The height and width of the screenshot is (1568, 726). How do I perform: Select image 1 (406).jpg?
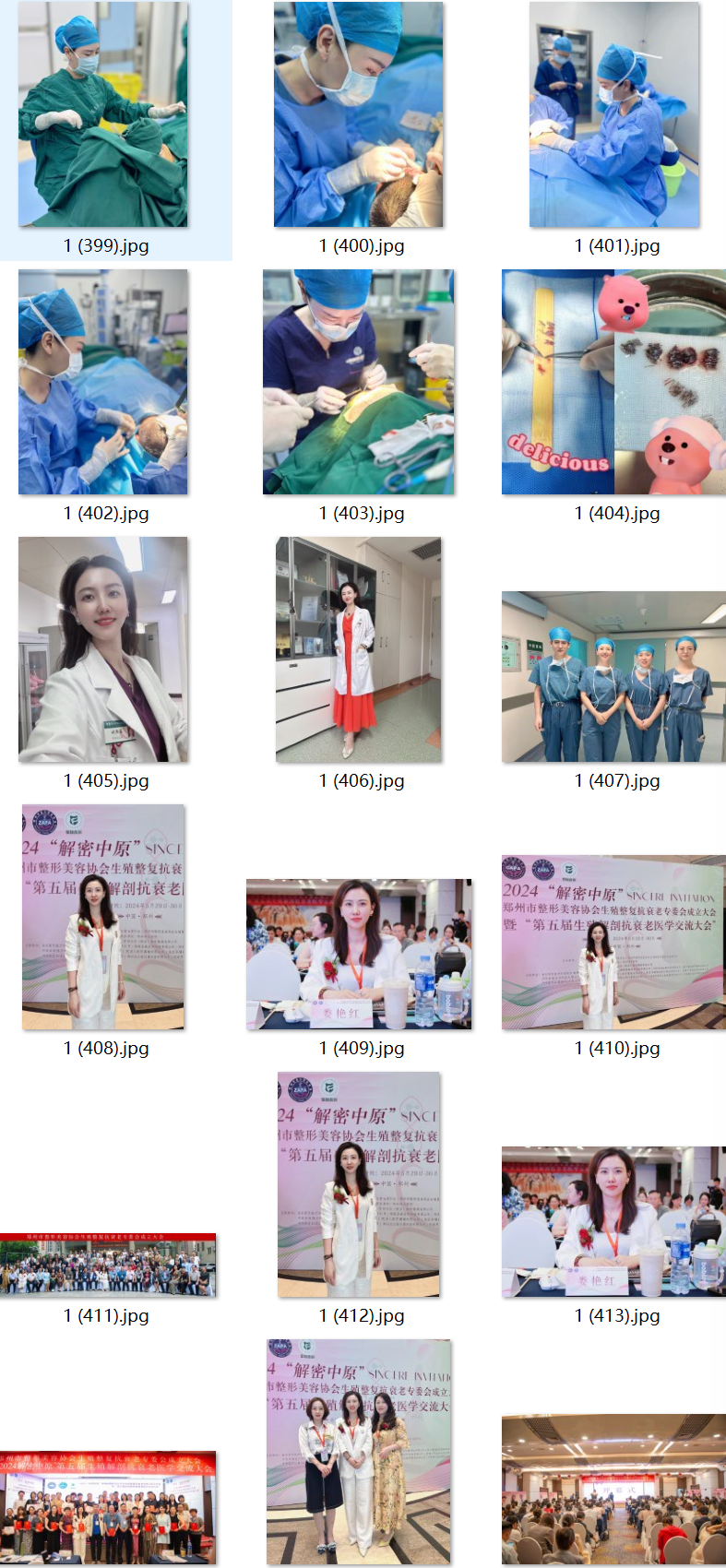(359, 649)
